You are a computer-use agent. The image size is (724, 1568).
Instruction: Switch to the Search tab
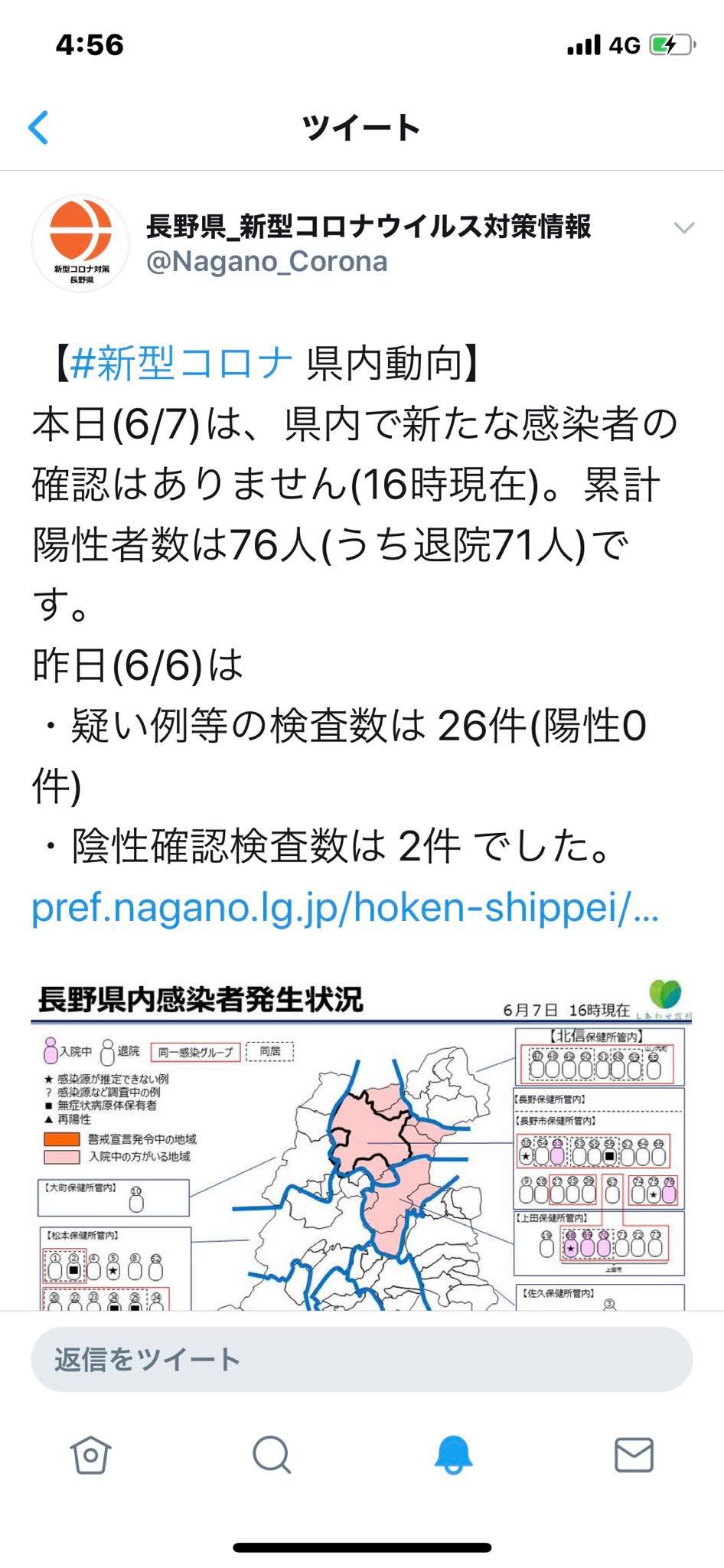[272, 1454]
